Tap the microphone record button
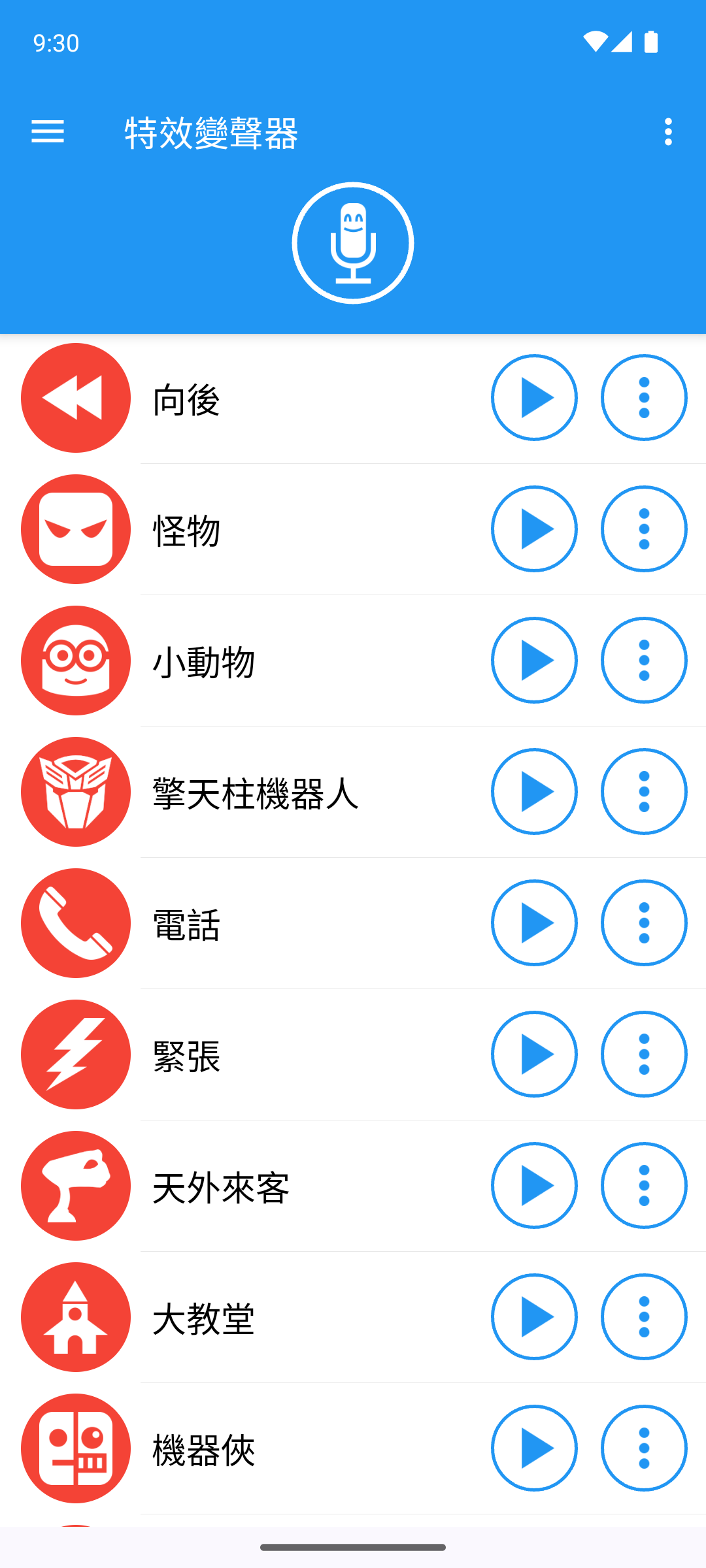 tap(353, 243)
